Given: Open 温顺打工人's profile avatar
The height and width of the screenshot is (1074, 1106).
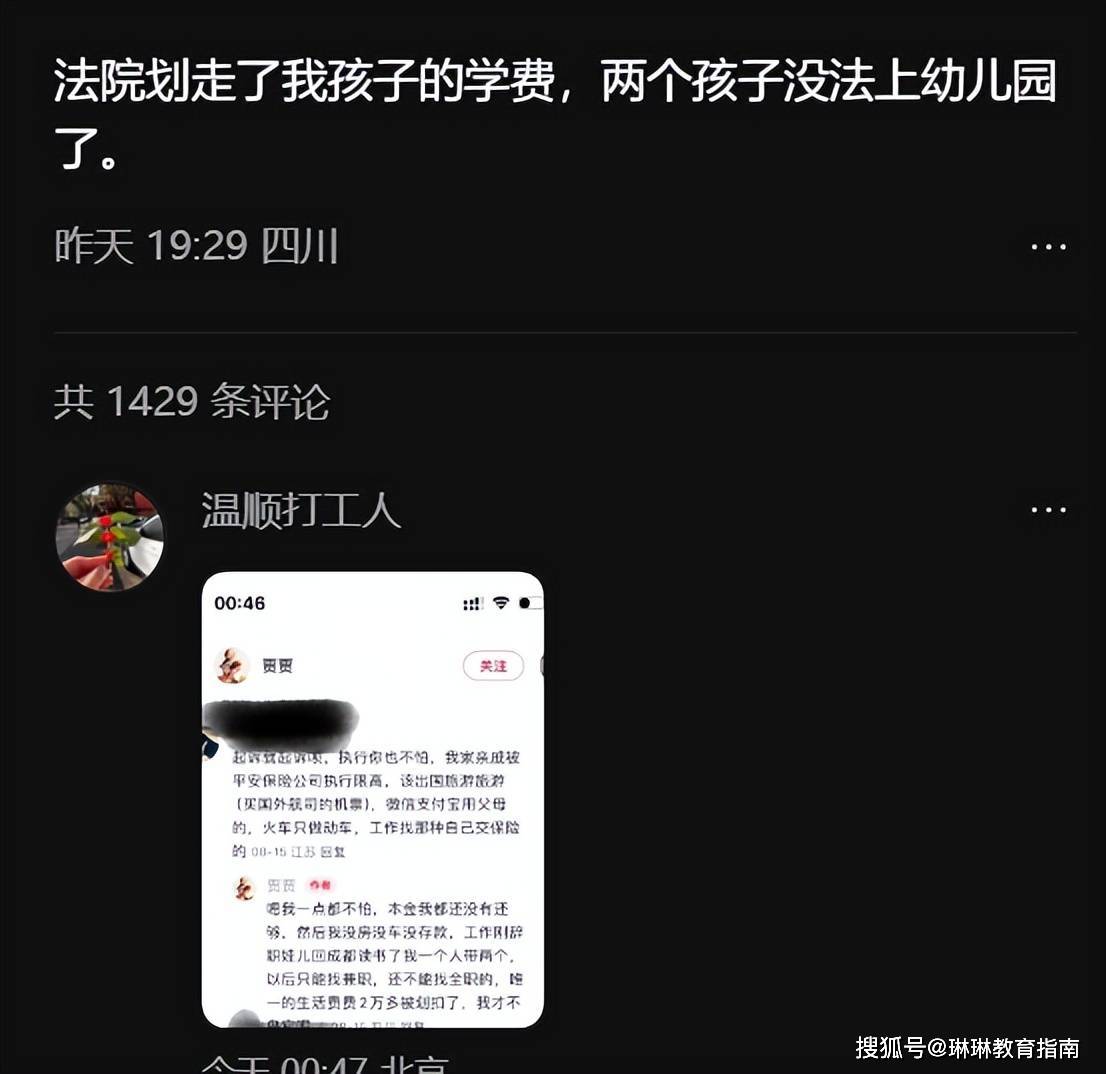Looking at the screenshot, I should [109, 537].
